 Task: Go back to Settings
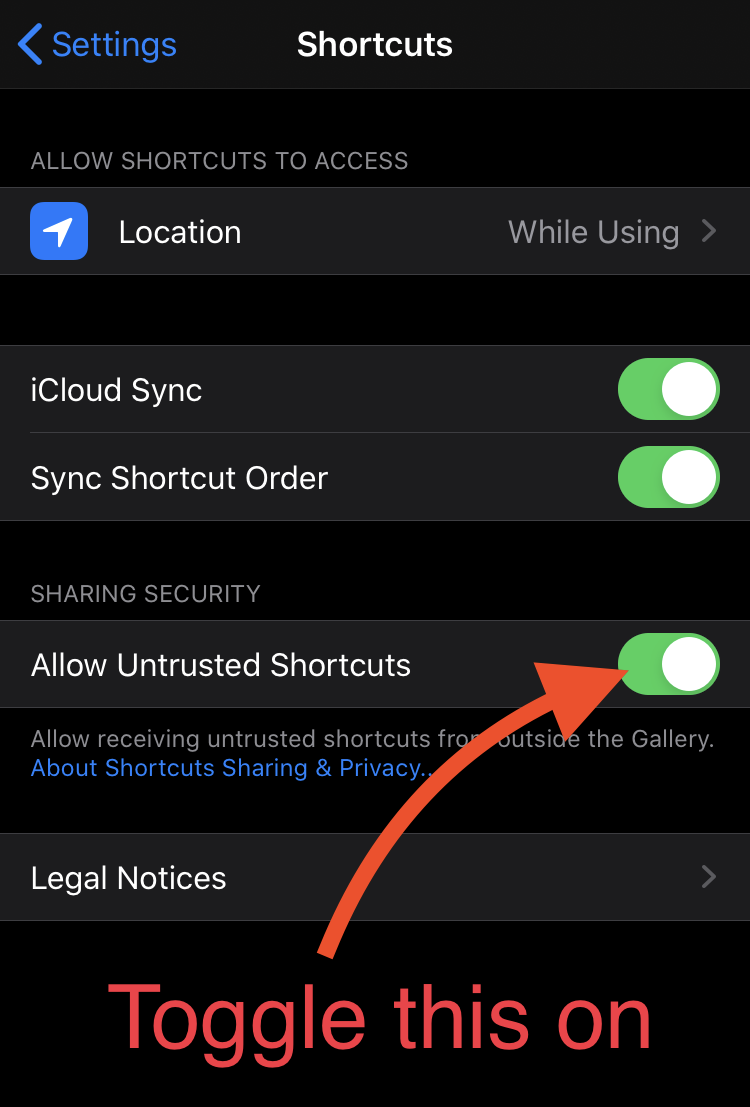(97, 45)
